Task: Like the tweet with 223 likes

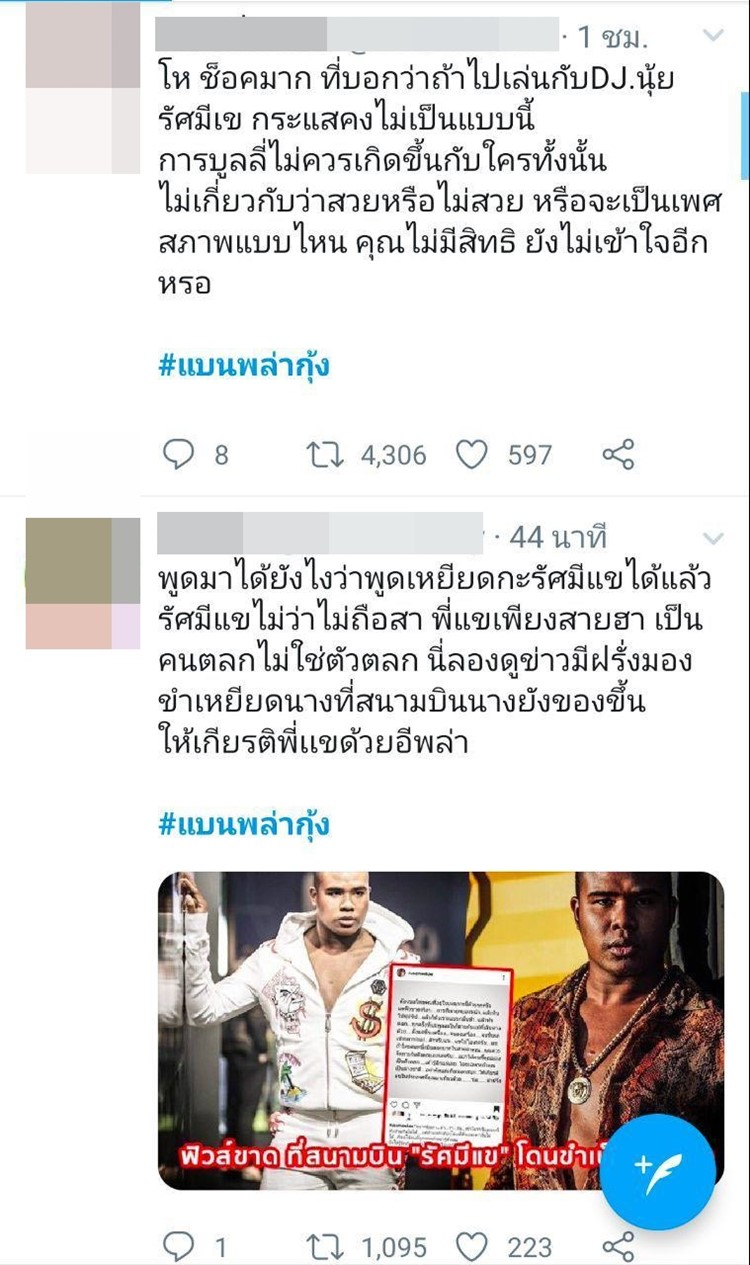Action: coord(471,1247)
